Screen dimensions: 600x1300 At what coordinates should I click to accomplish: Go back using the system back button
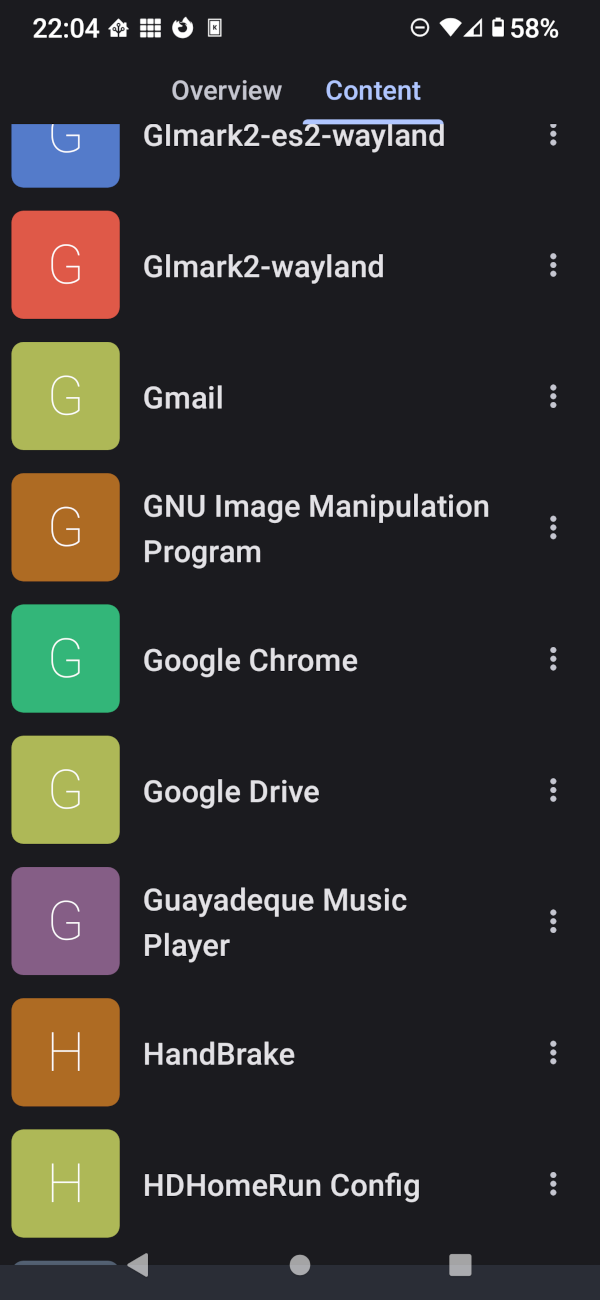[x=139, y=1265]
